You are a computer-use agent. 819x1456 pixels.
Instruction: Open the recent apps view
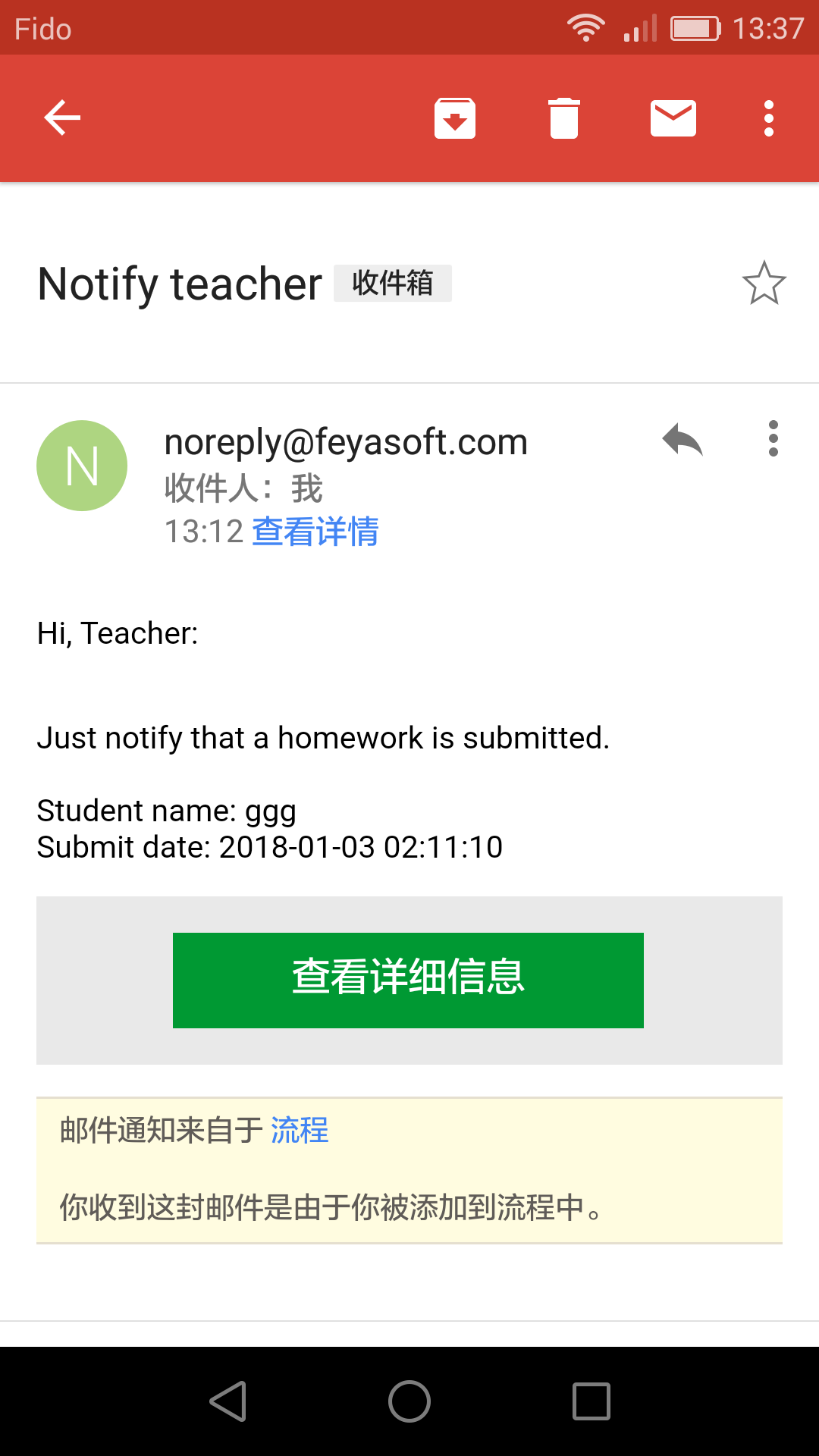tap(591, 1401)
